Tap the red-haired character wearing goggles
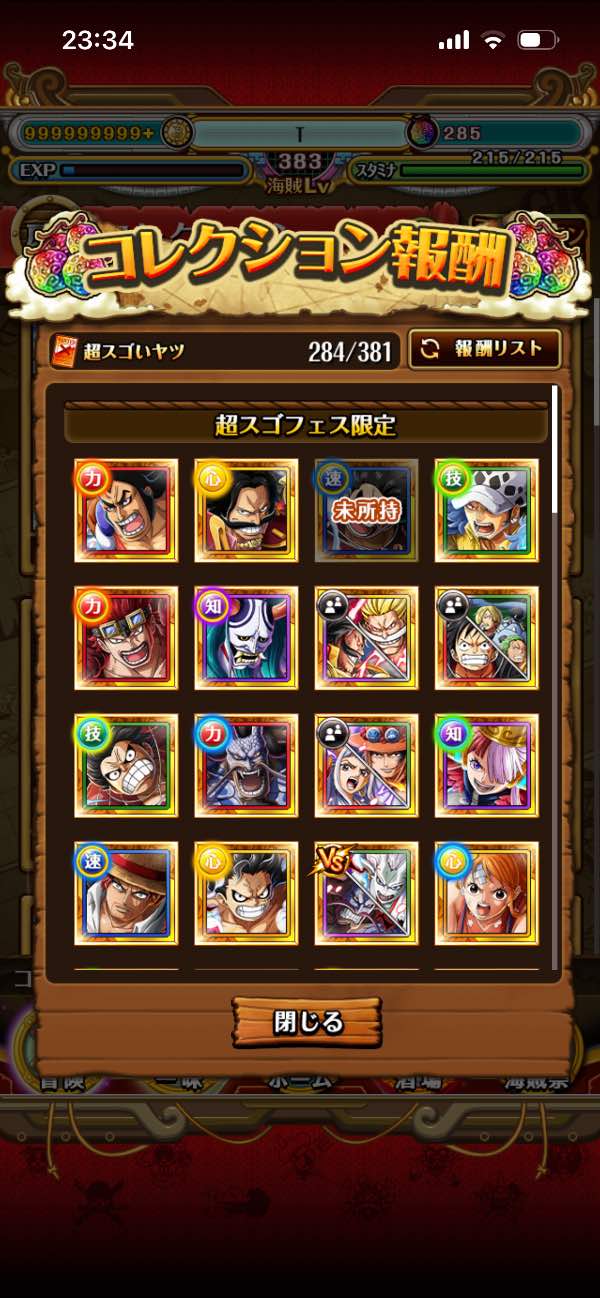This screenshot has height=1298, width=600. coord(126,637)
